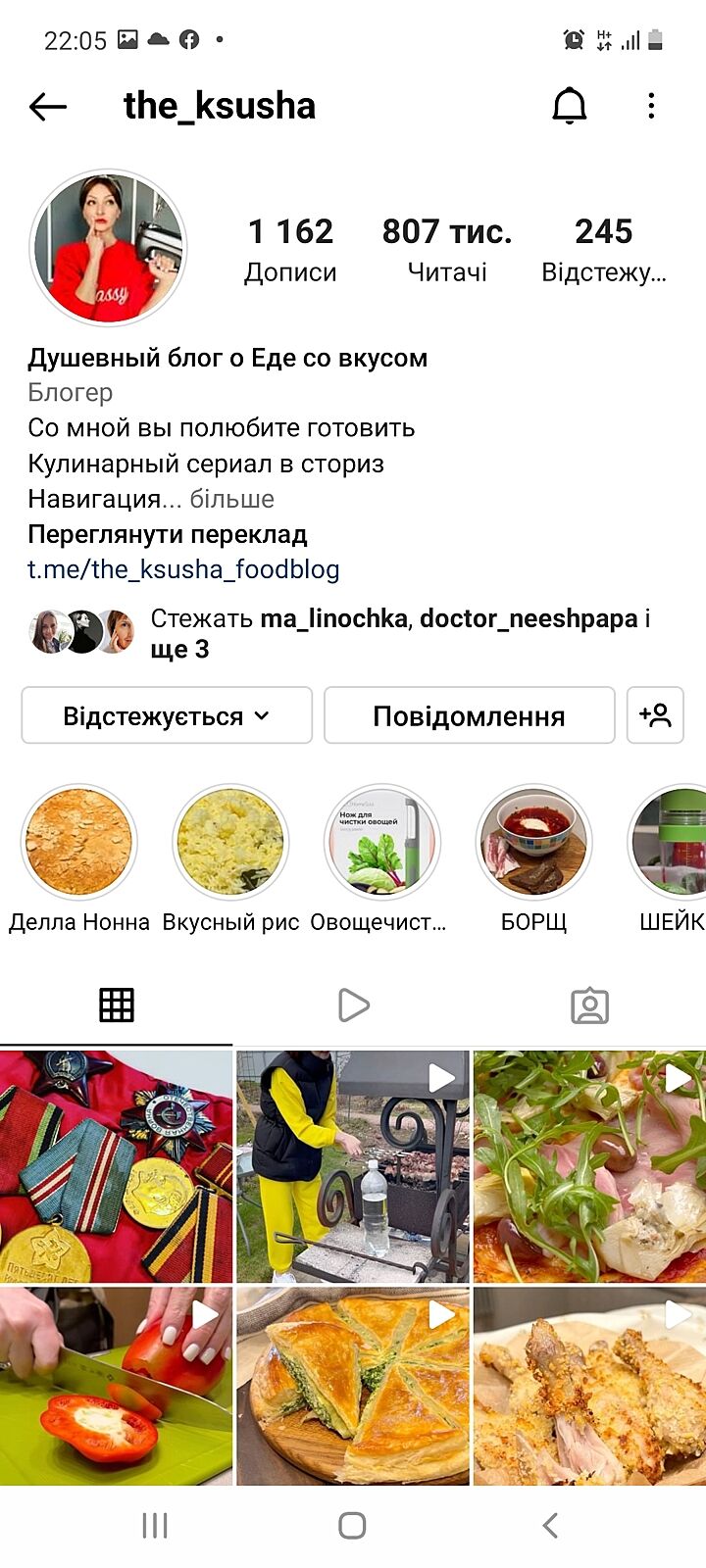The height and width of the screenshot is (1568, 706).
Task: Go back using the top arrow
Action: coord(47,106)
